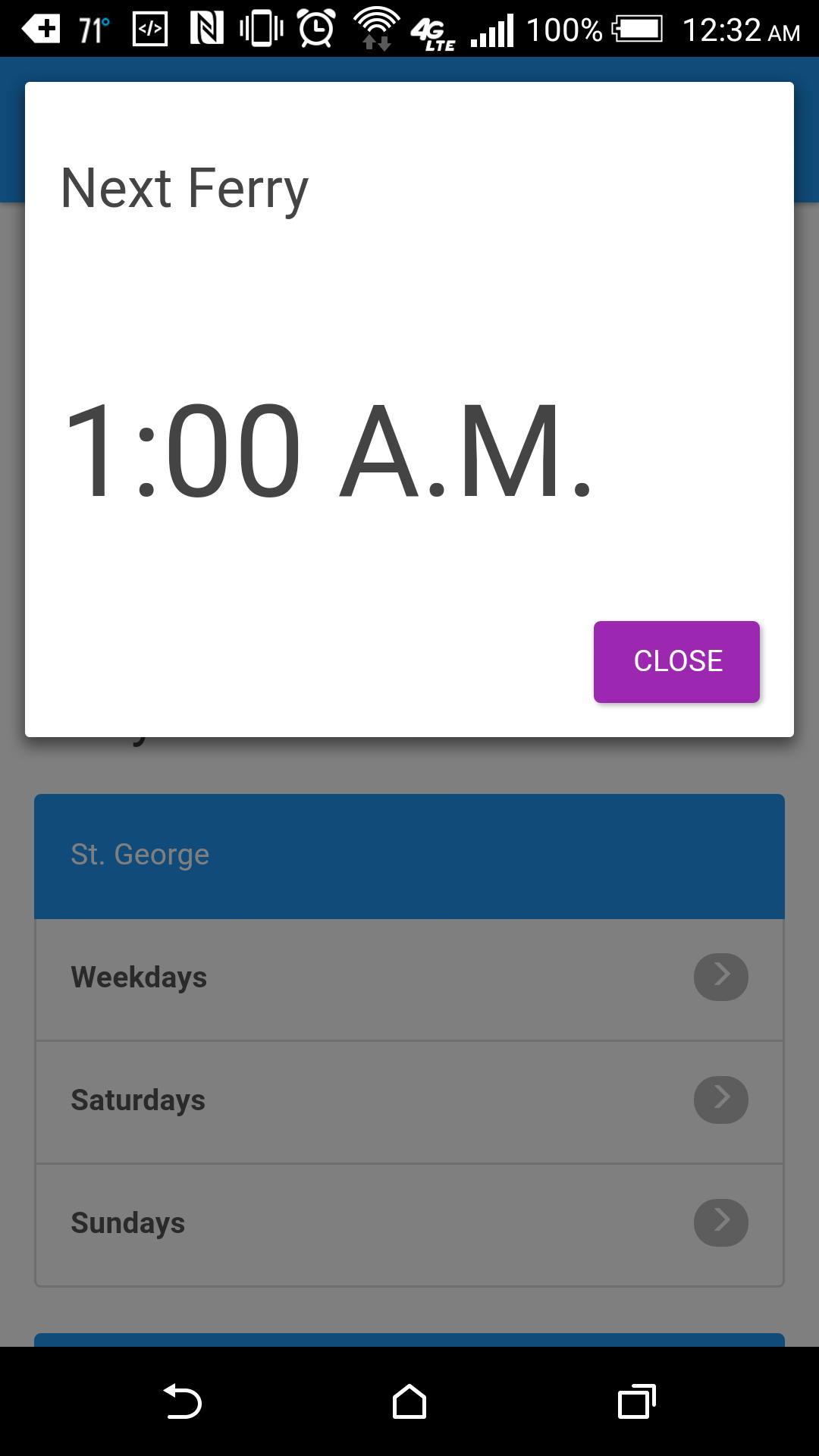The height and width of the screenshot is (1456, 819).
Task: Tap the leftmost notification arrow icon
Action: point(41,29)
